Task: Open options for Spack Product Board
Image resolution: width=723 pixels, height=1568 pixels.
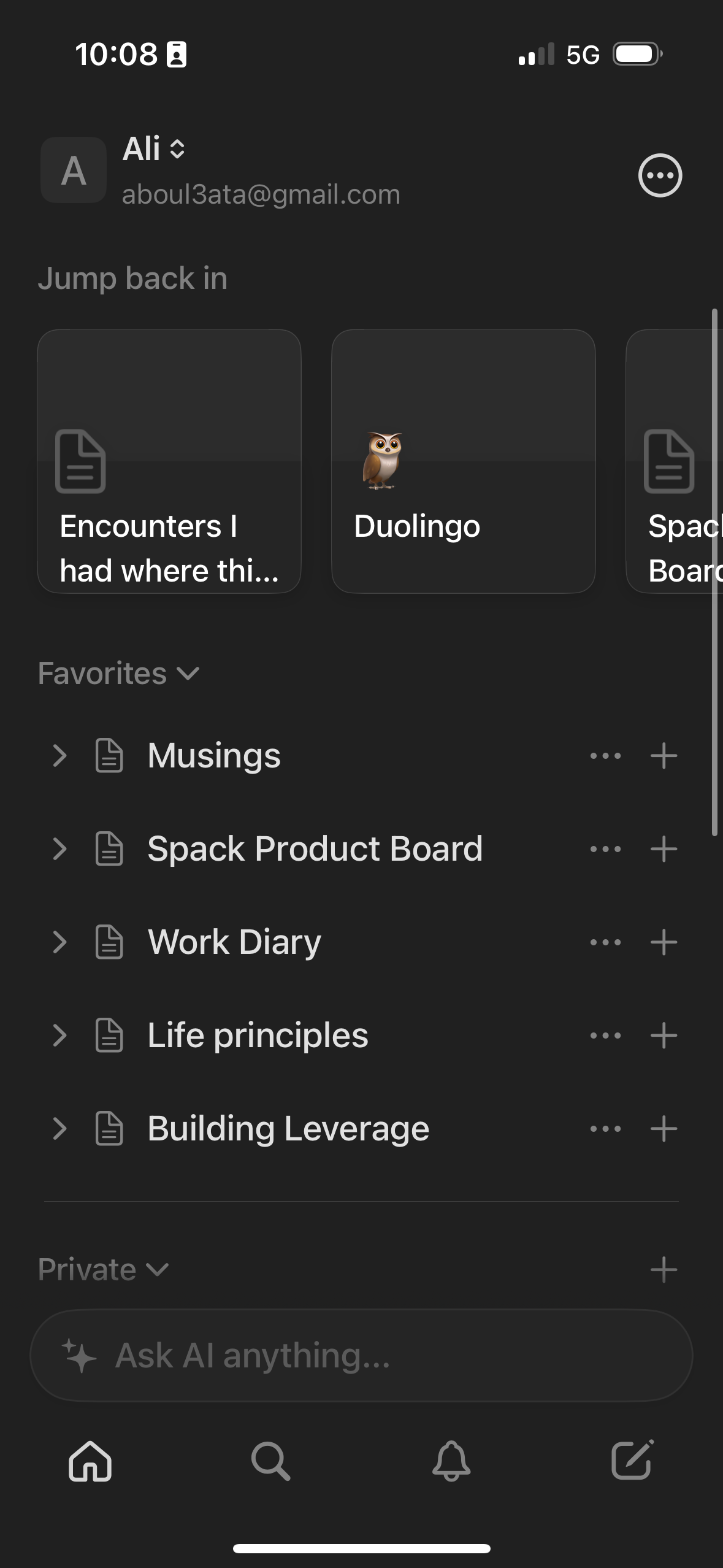Action: pos(605,849)
